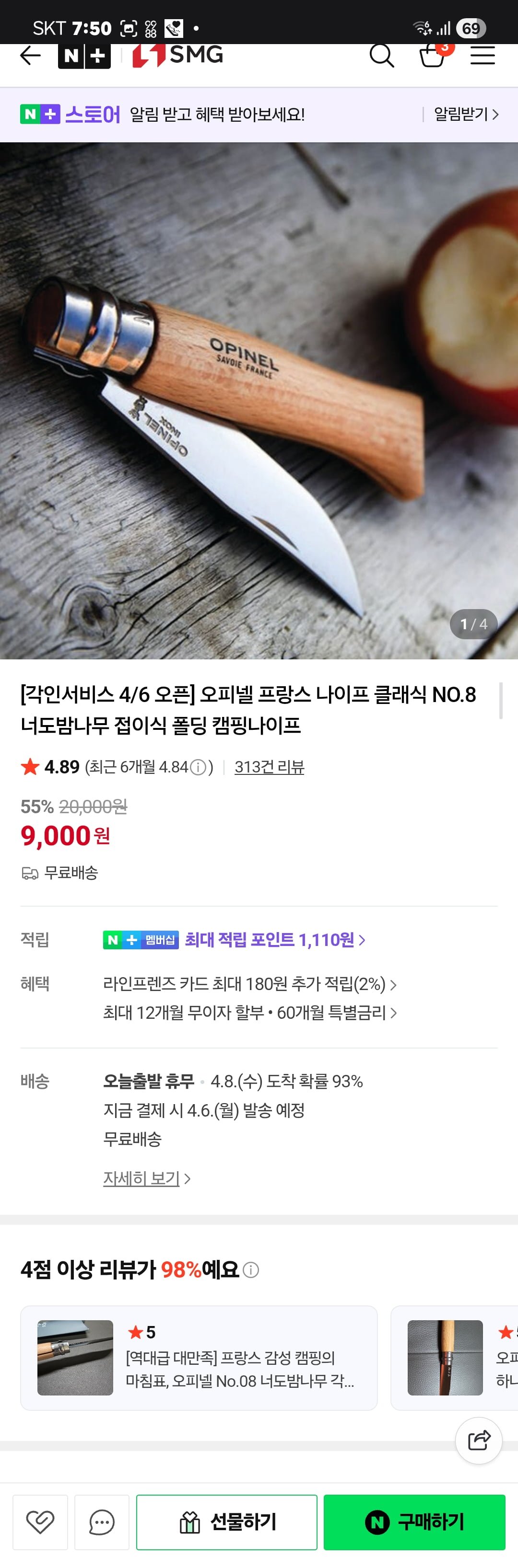Tap the 선물하기 button
The height and width of the screenshot is (1568, 518).
[227, 1522]
